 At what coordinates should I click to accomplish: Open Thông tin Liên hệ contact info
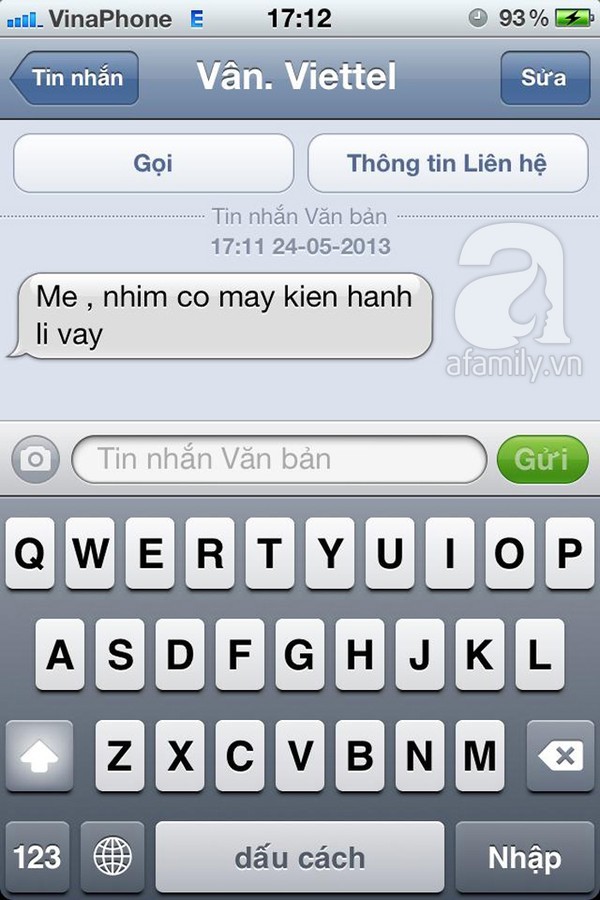(447, 163)
